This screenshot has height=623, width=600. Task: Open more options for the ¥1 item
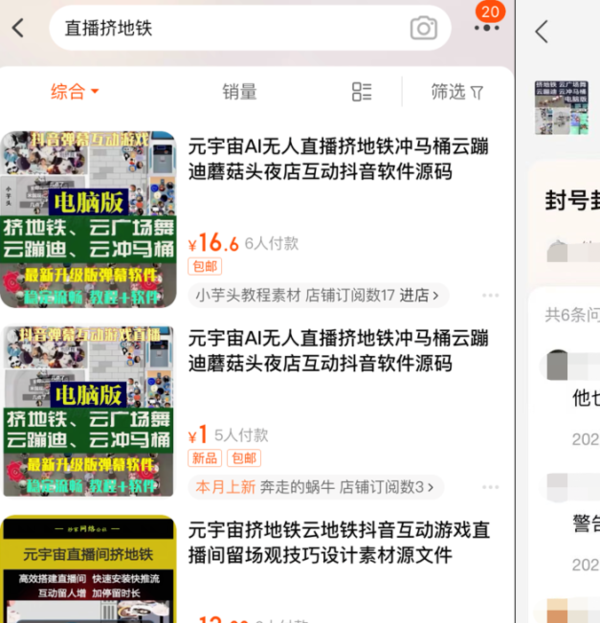coord(490,488)
